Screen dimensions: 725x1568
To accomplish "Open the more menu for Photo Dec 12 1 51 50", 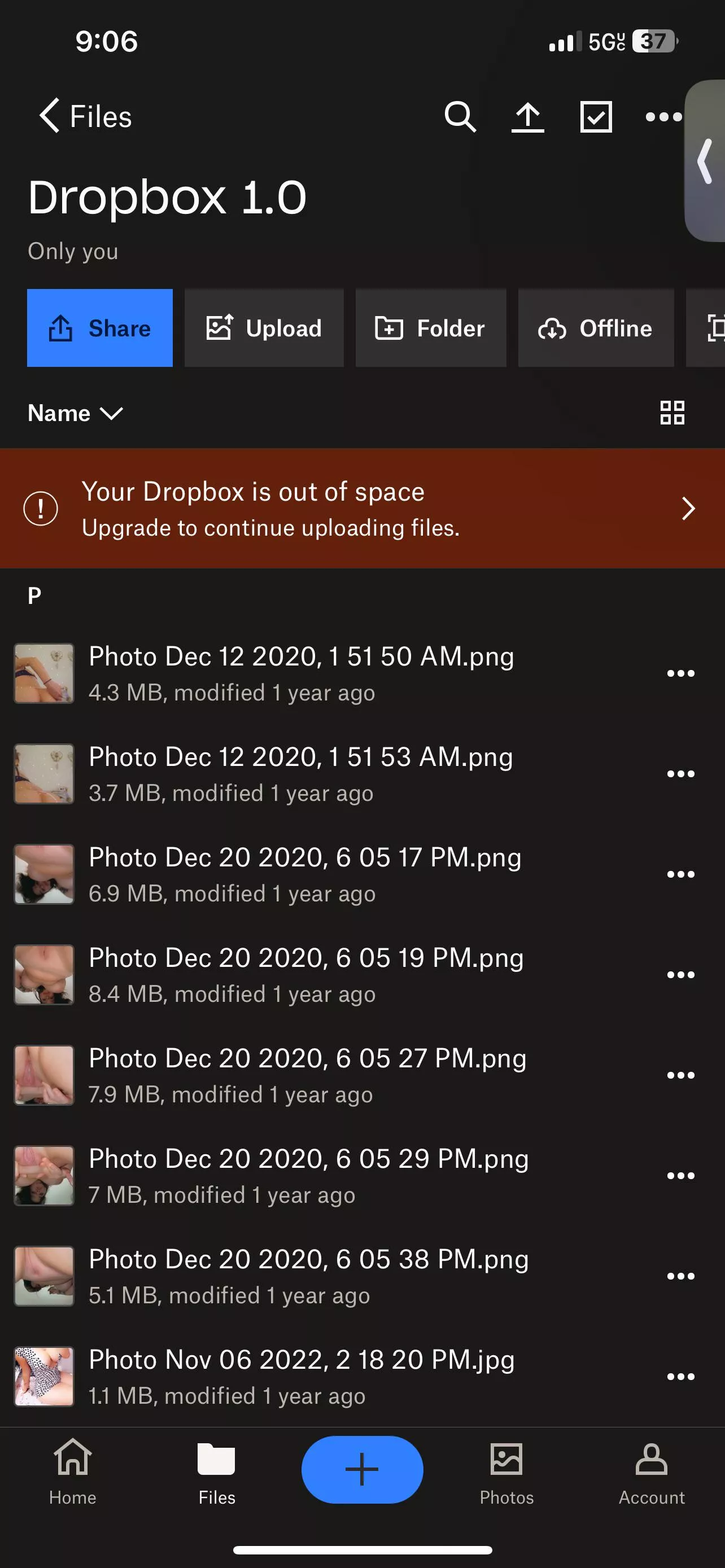I will coord(680,673).
